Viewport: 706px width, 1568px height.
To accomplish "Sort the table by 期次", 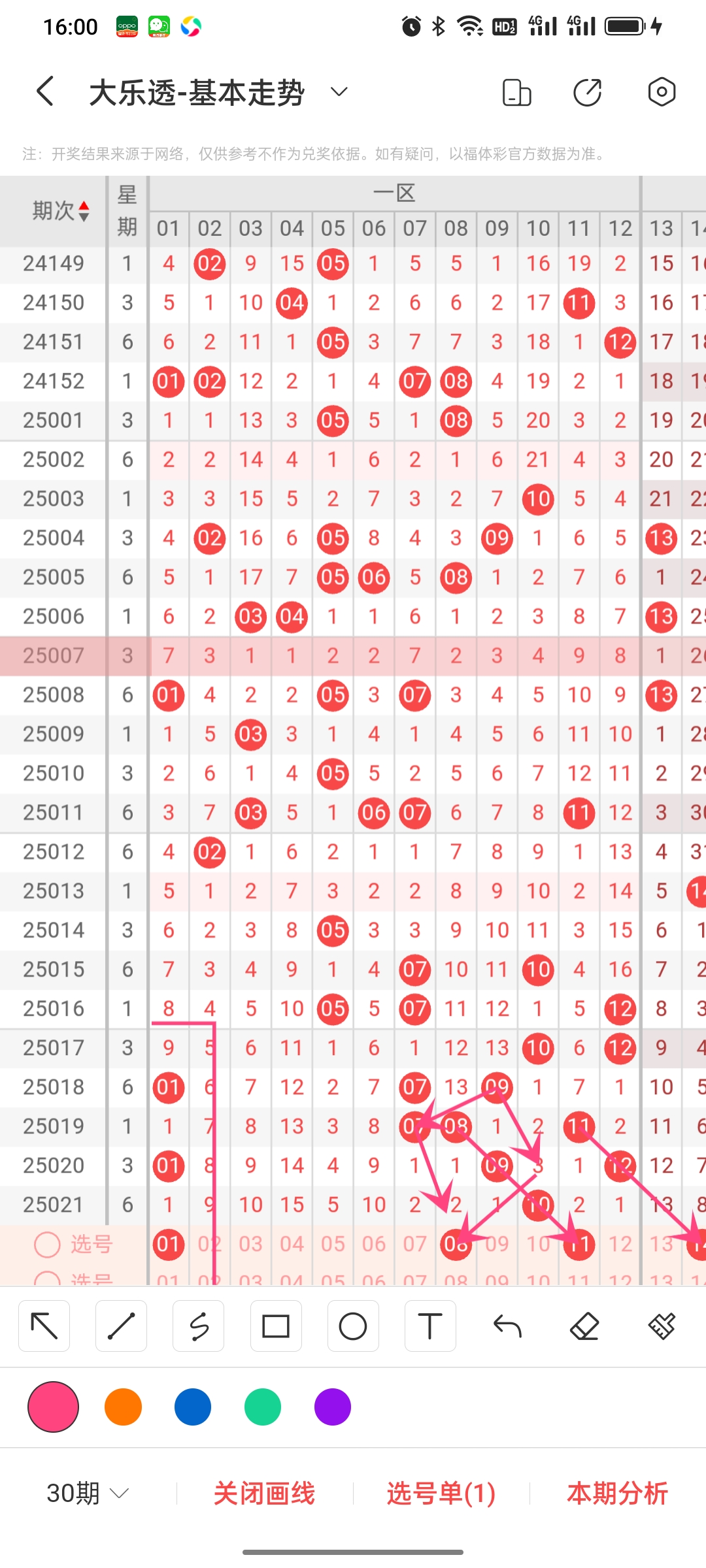I will (x=61, y=211).
